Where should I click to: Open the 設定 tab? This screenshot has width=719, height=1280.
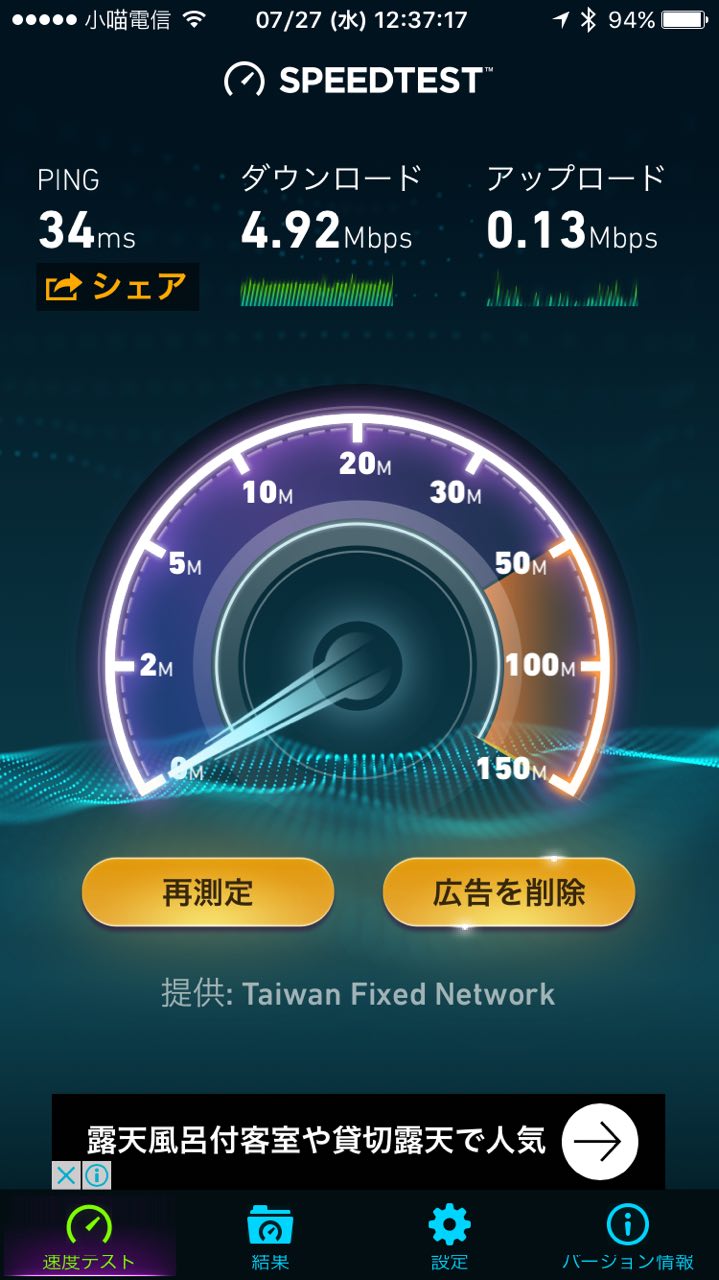[448, 1236]
